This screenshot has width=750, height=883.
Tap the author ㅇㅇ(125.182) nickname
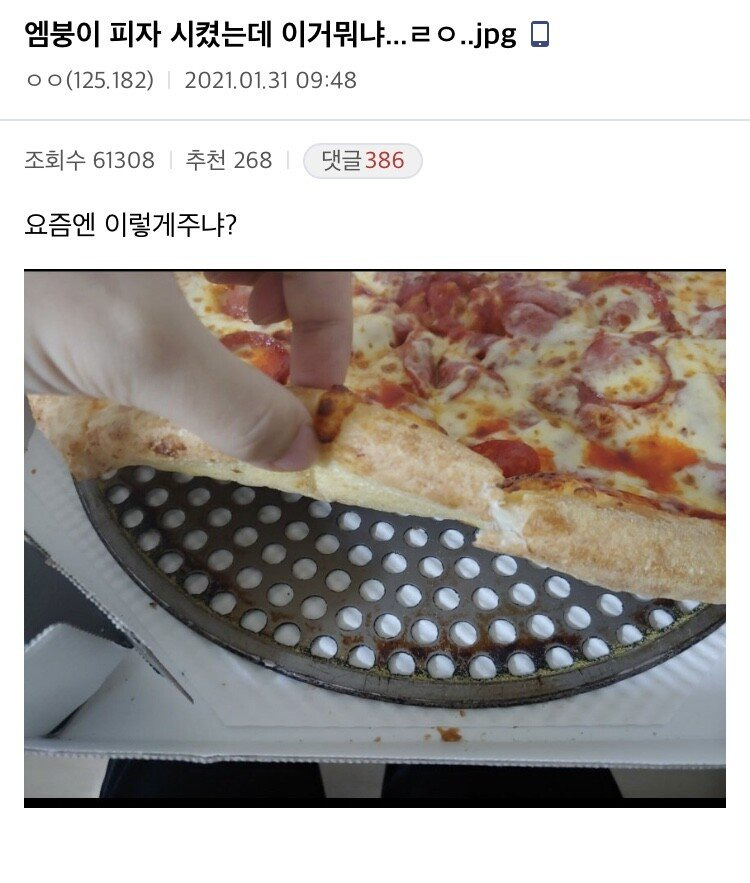coord(90,80)
